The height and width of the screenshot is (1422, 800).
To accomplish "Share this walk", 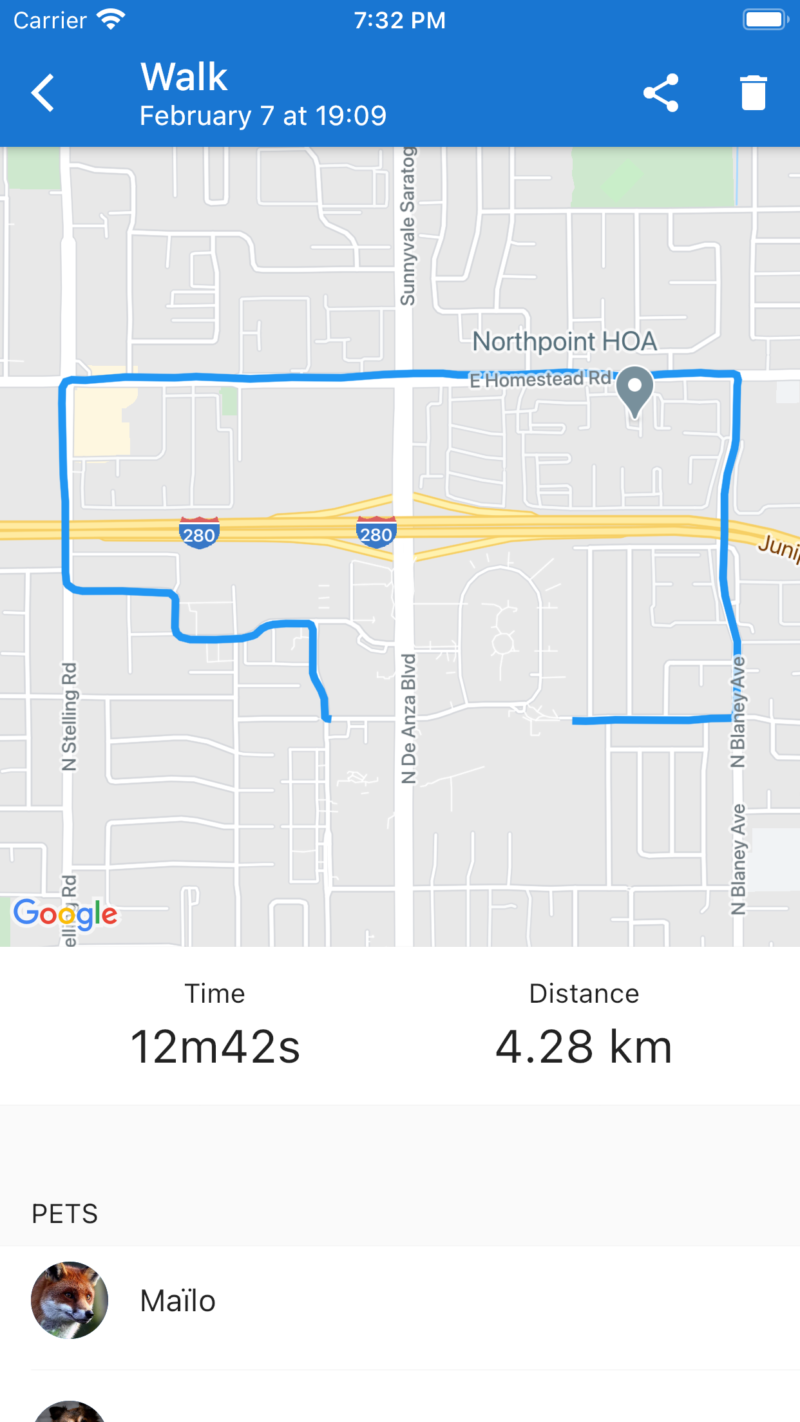I will 660,93.
